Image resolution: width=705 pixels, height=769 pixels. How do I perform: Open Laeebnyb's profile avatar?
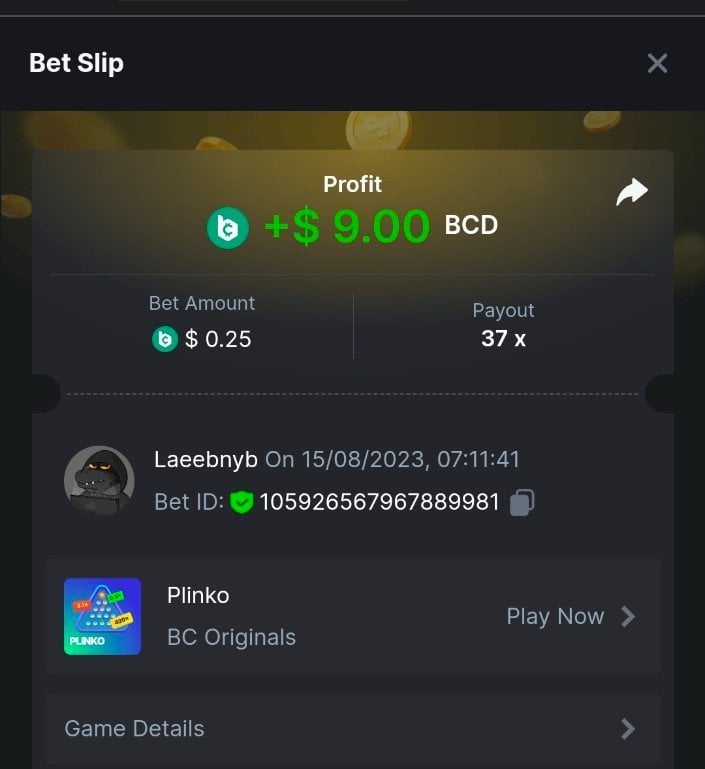[99, 481]
